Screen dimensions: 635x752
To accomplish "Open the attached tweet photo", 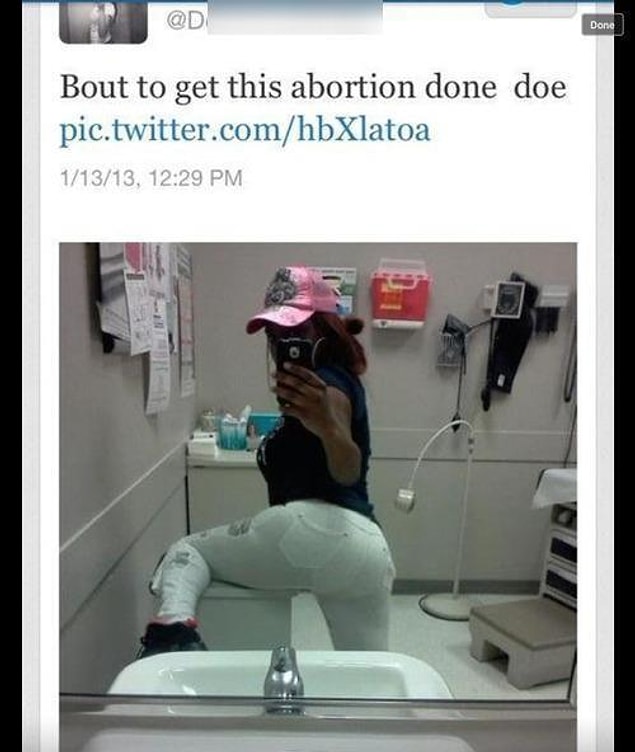I will point(317,470).
